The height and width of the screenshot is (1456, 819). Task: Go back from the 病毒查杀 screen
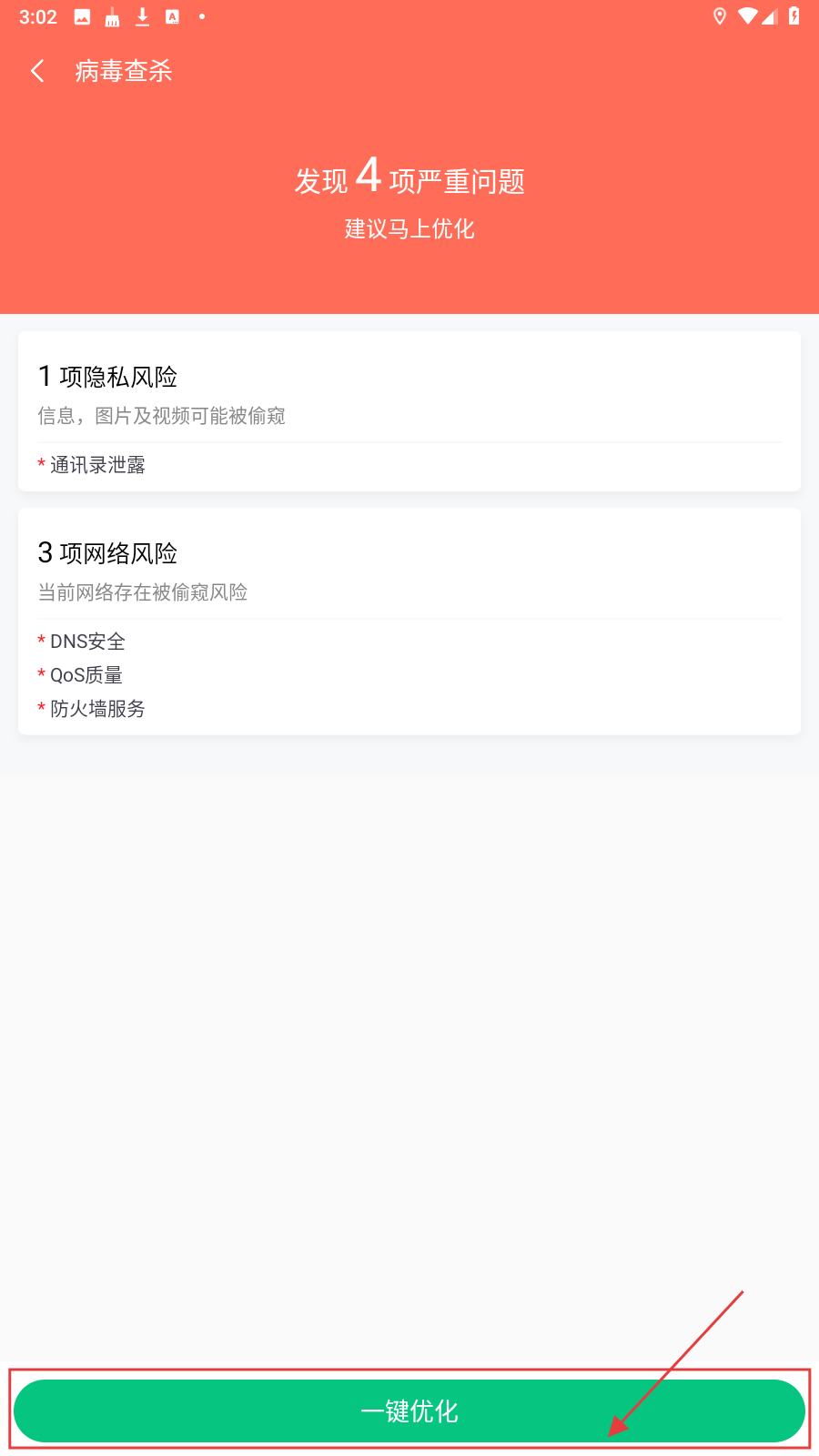coord(37,71)
